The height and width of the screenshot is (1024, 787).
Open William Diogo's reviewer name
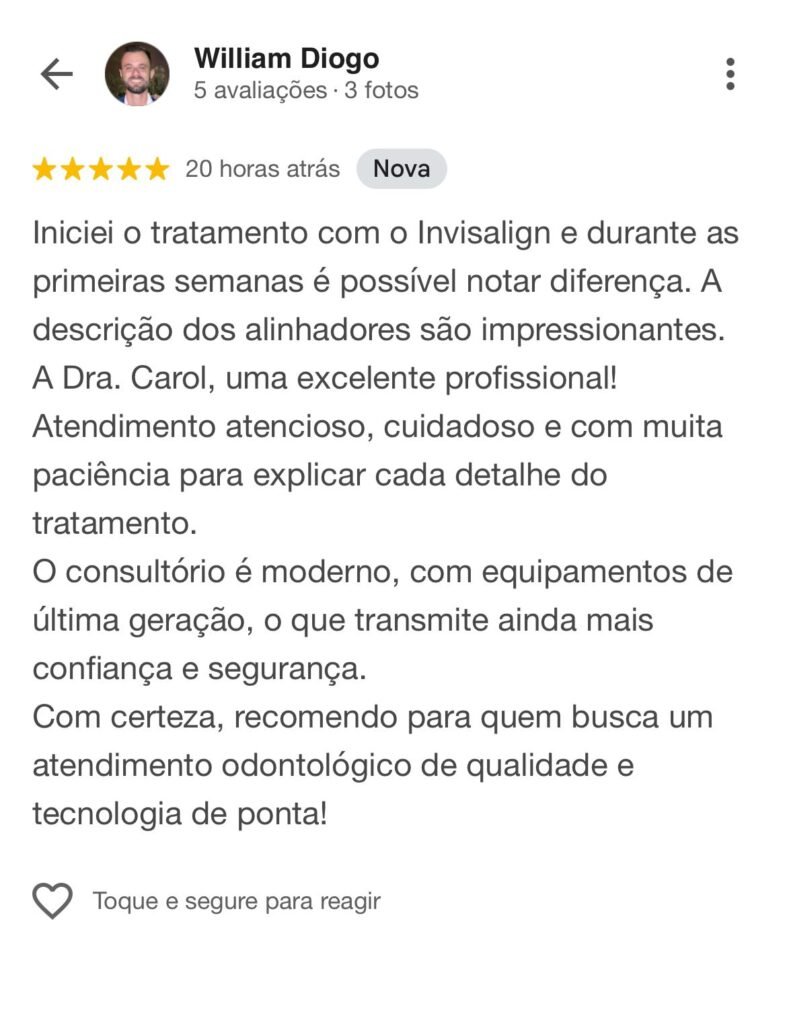[x=286, y=58]
